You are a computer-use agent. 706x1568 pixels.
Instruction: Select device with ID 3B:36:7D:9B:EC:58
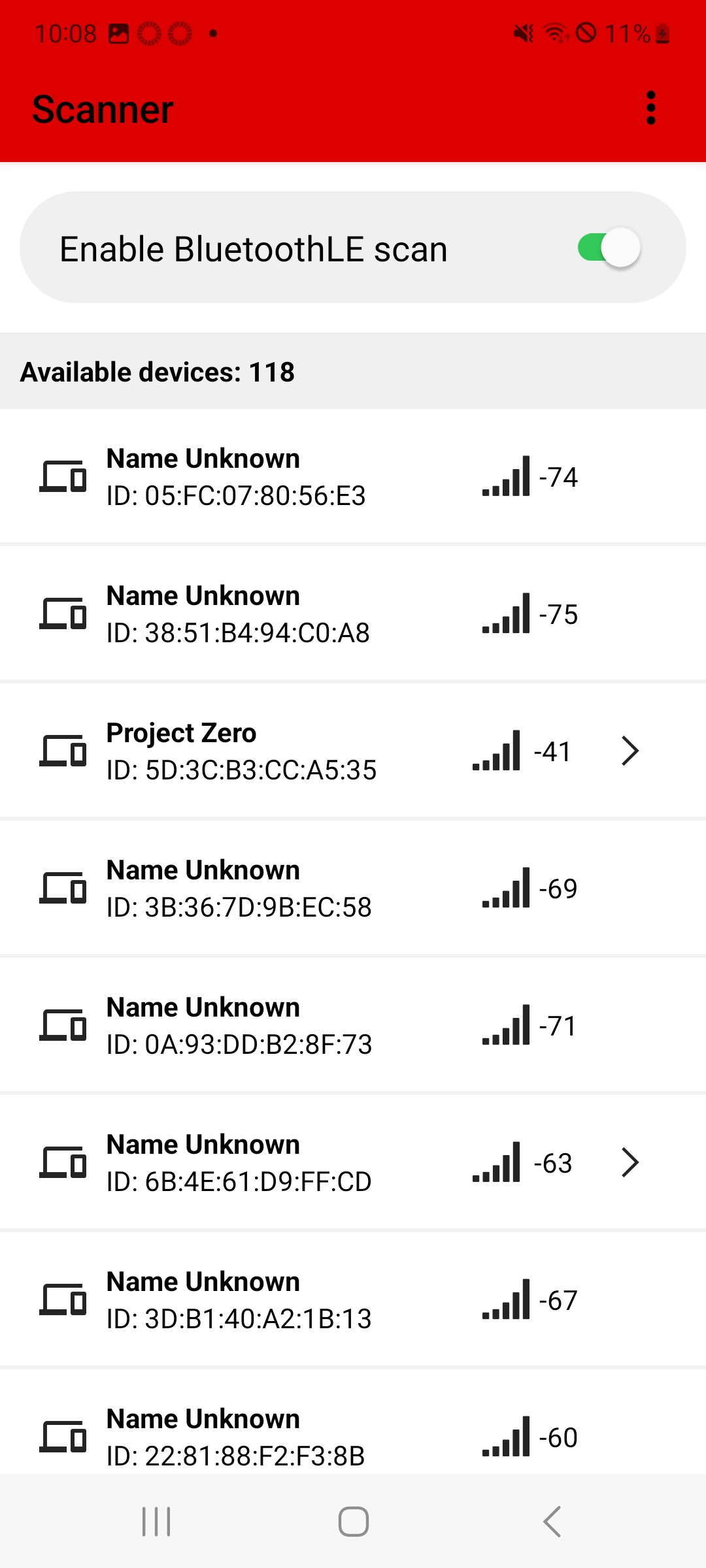pos(353,888)
